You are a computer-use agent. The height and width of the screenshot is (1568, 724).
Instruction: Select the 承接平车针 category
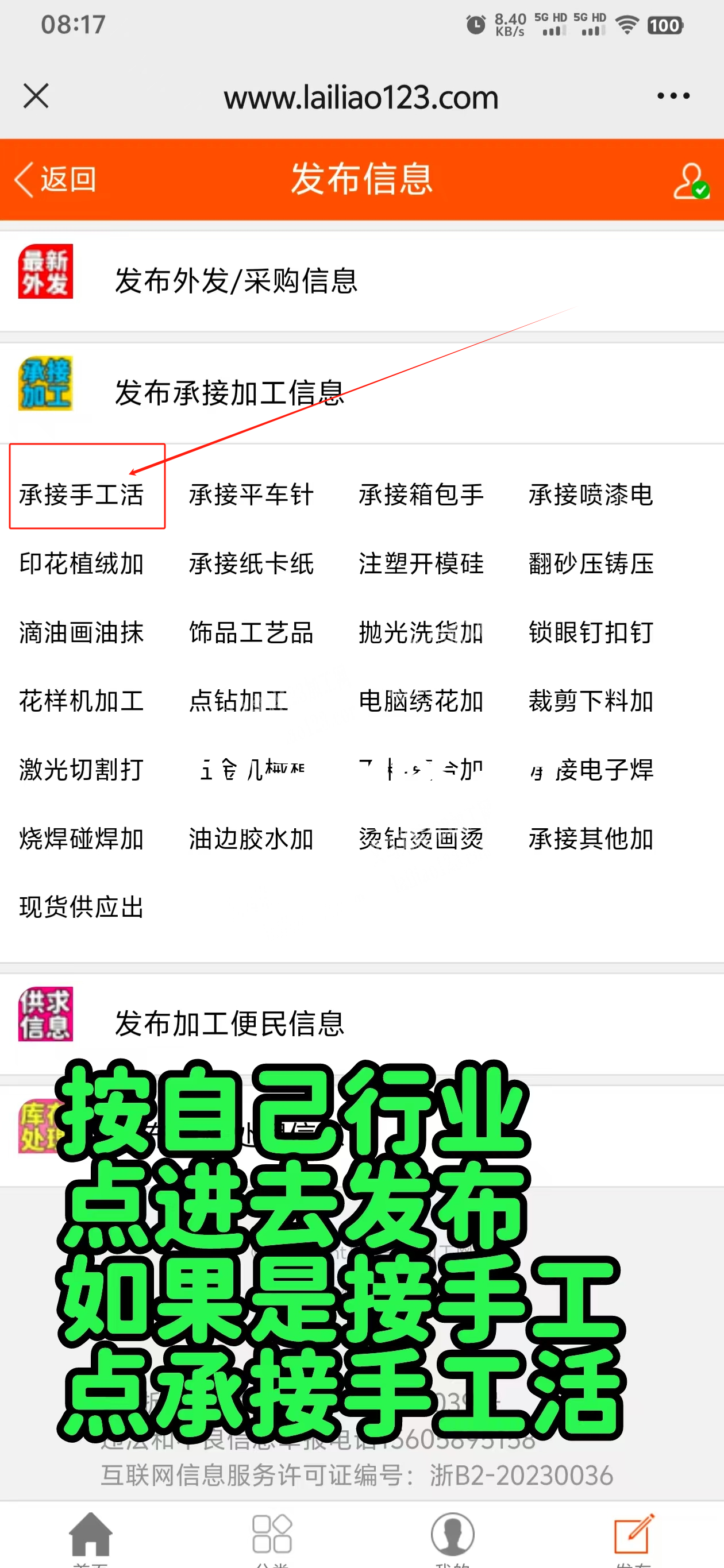(x=251, y=495)
